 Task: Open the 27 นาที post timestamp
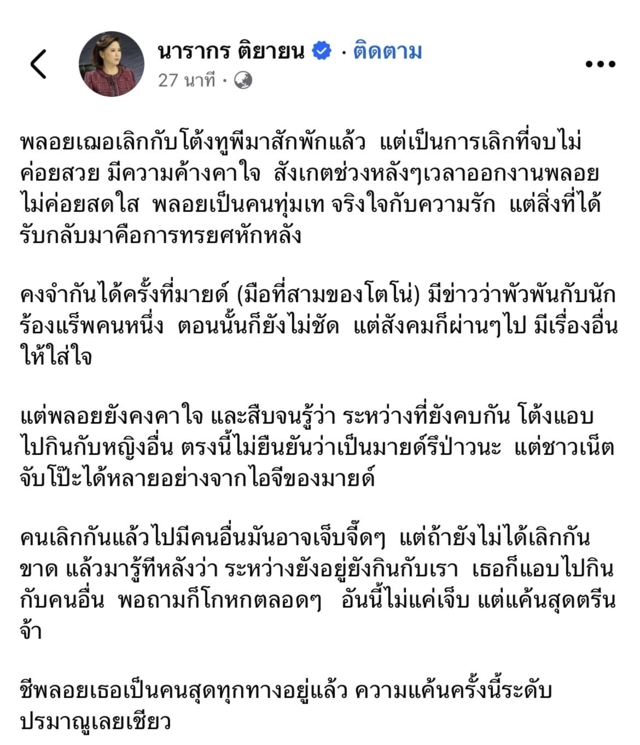(186, 81)
